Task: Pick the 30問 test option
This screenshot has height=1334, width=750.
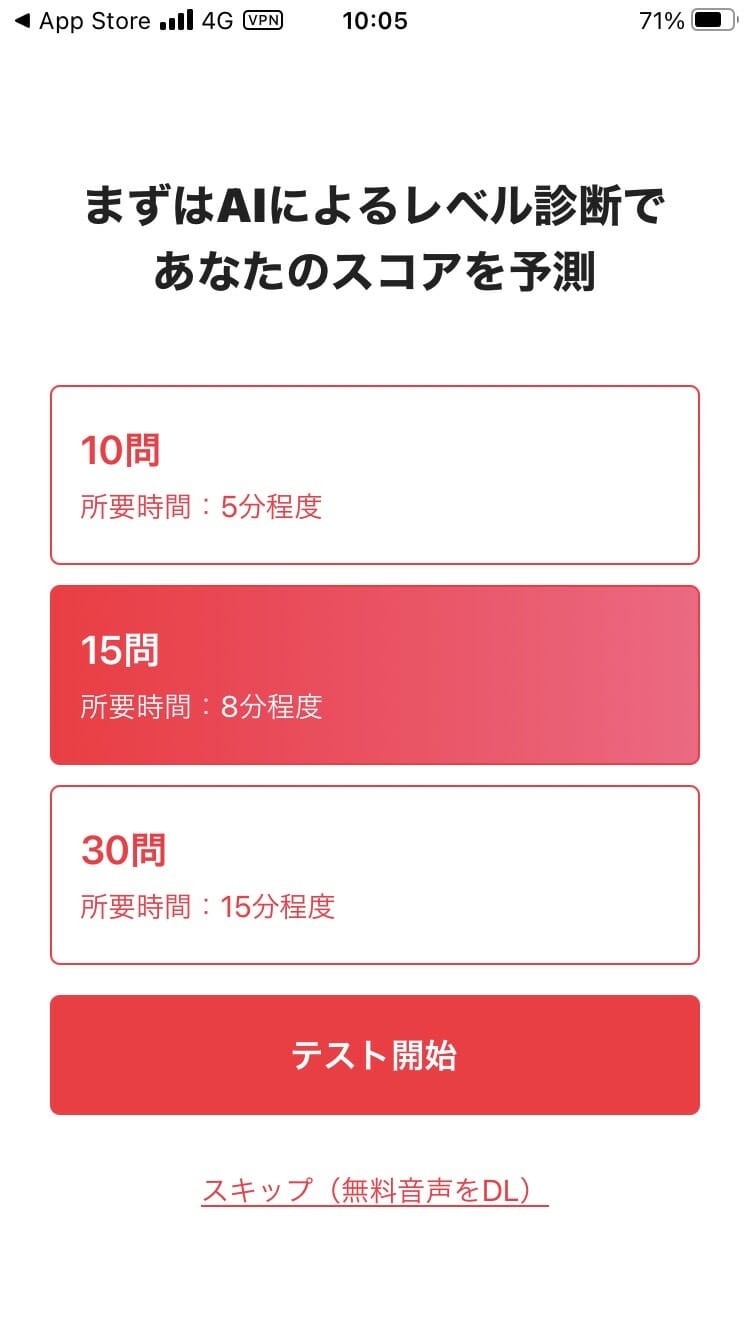Action: [374, 875]
